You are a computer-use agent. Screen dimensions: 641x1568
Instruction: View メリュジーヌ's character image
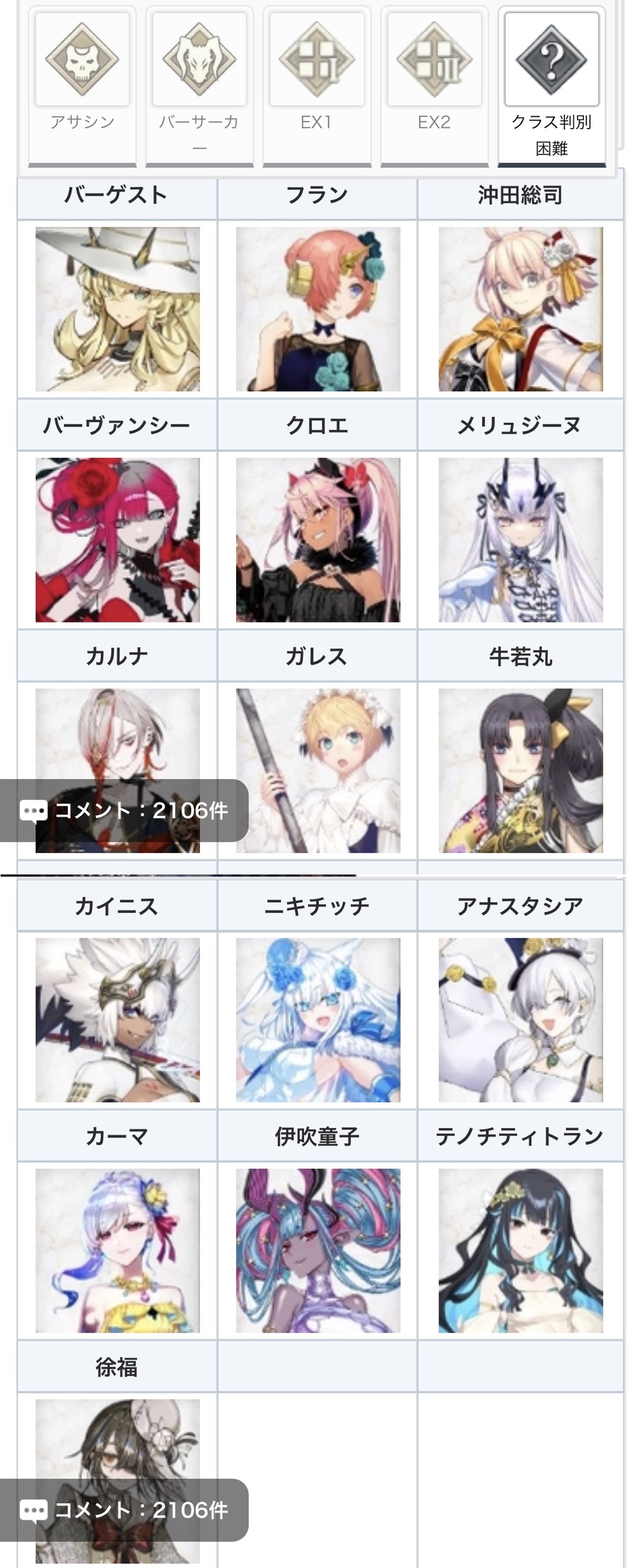click(521, 540)
